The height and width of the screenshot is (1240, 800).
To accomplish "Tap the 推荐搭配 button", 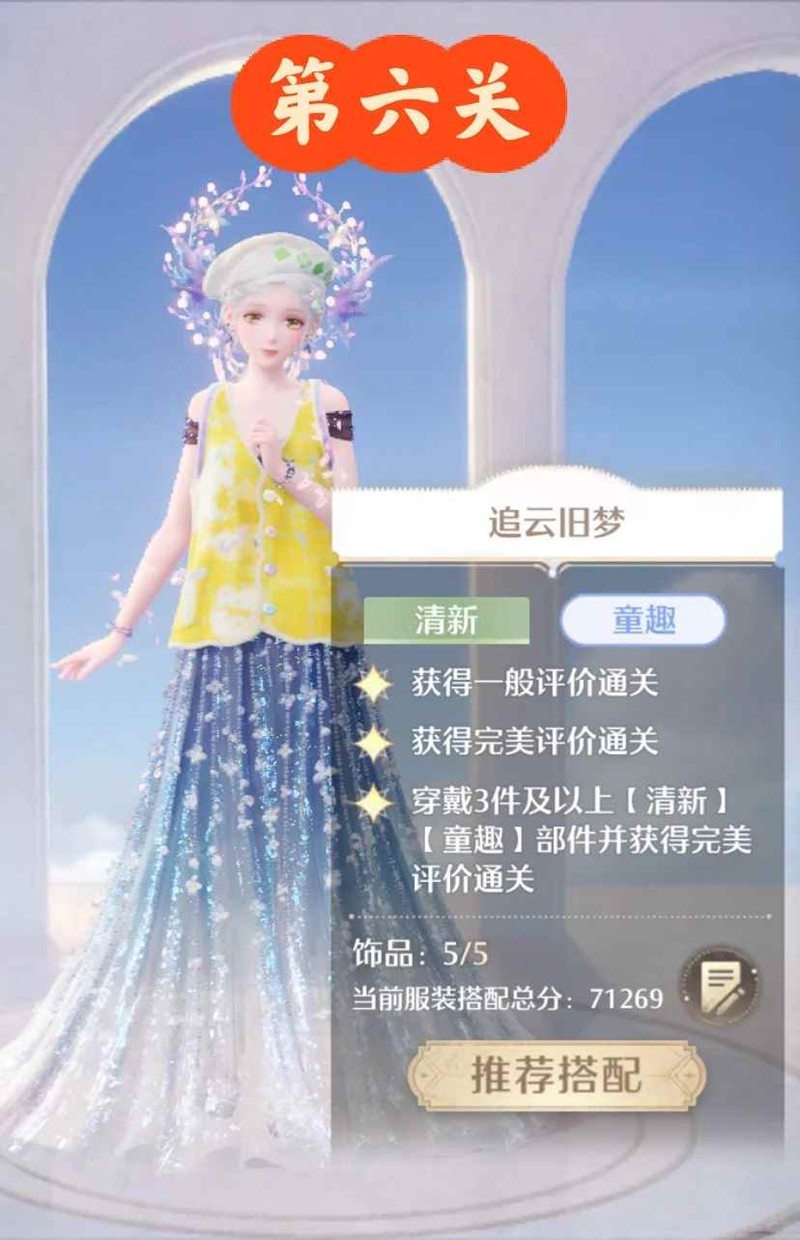I will (x=556, y=1075).
